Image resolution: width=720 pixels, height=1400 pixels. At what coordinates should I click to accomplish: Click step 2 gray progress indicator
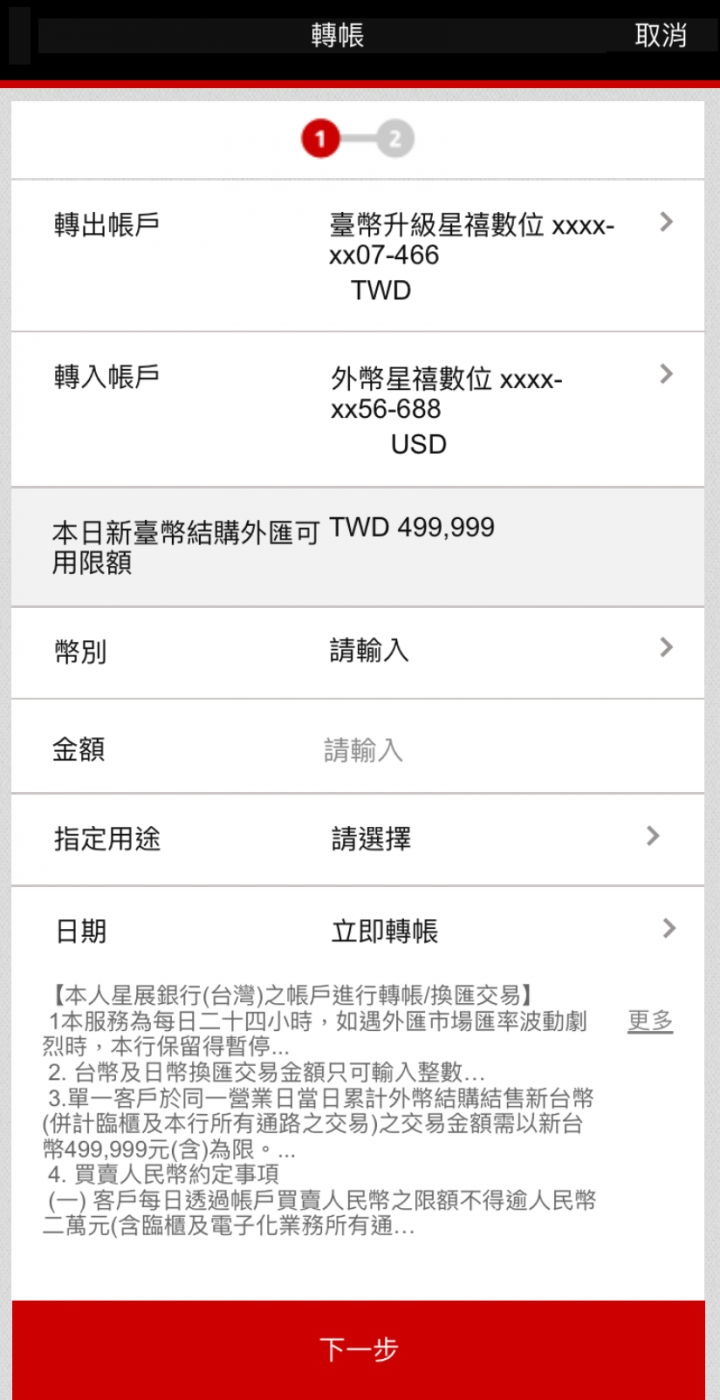[x=396, y=138]
